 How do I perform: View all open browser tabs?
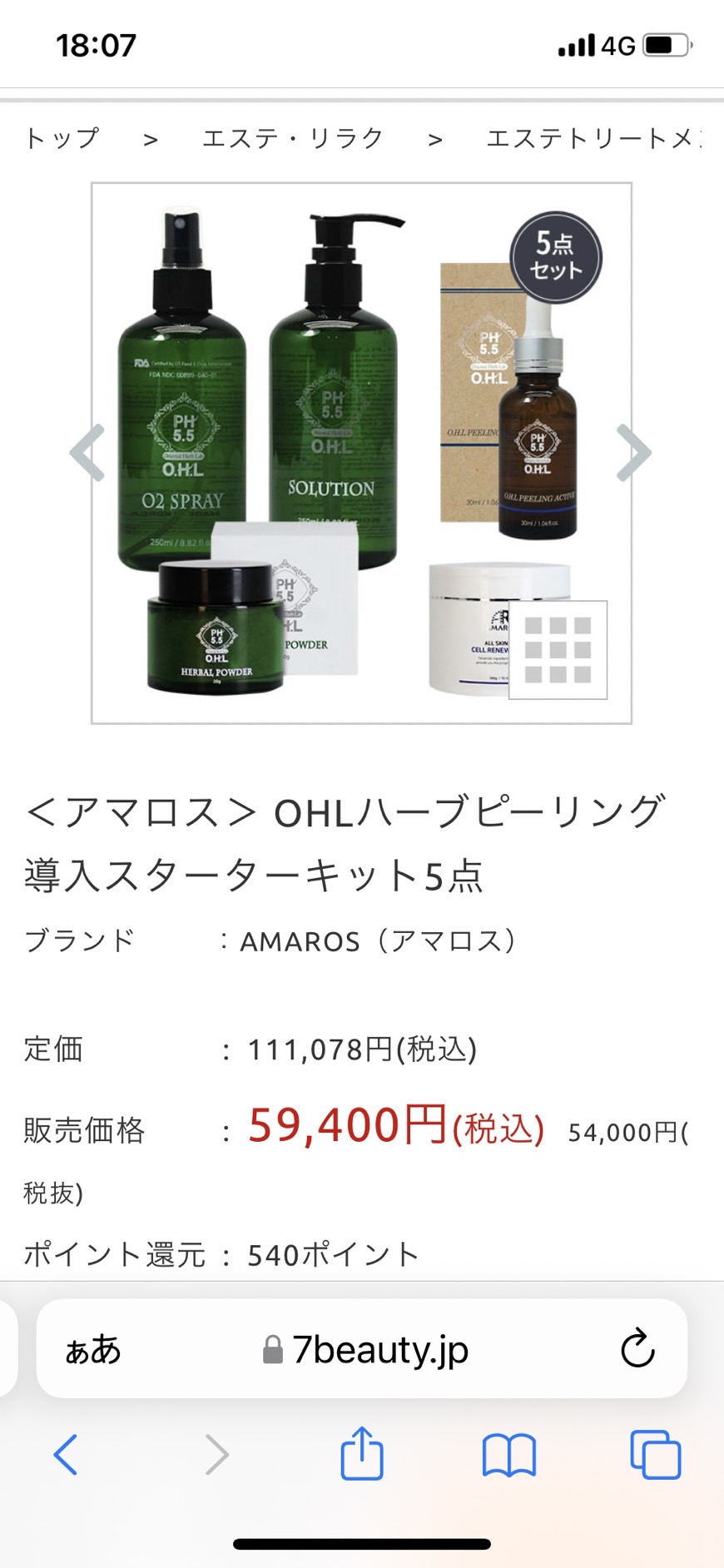point(656,1455)
